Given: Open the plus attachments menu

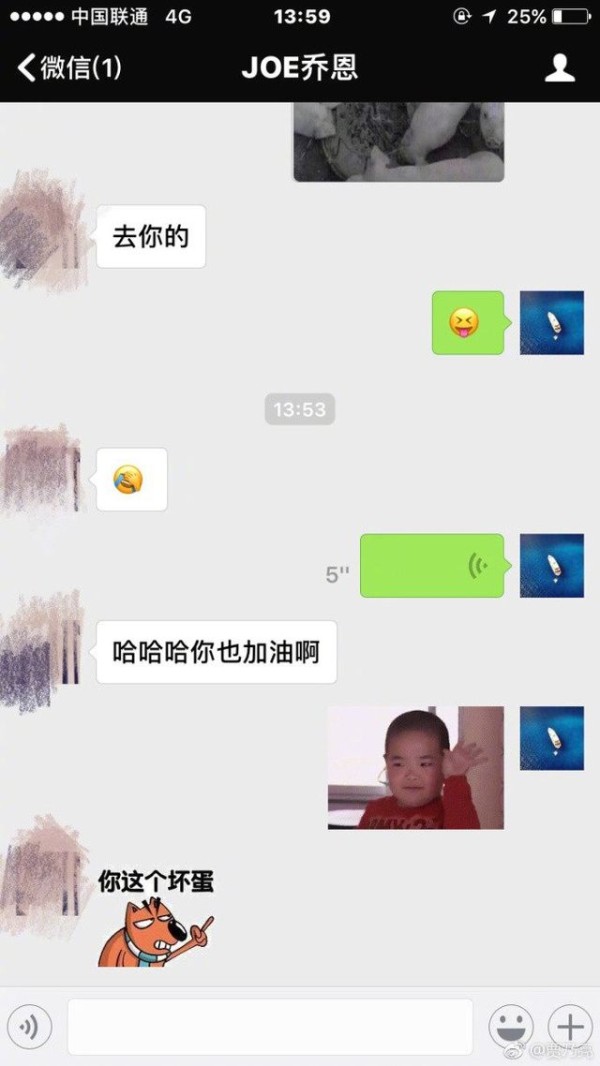Looking at the screenshot, I should tap(570, 1027).
